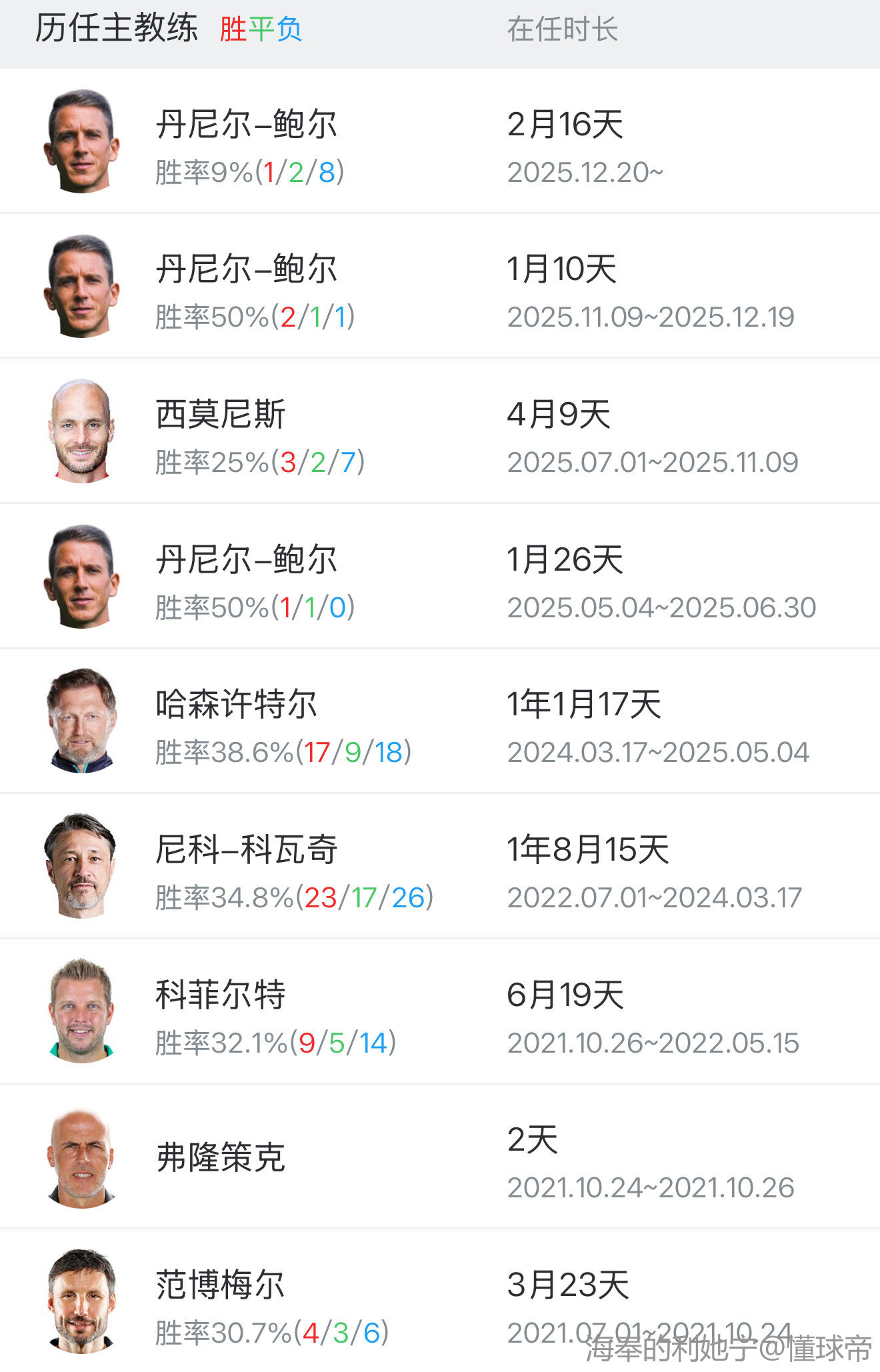Select the 丹尼尔-鲍尔 entry lasting 1月10天

tap(247, 270)
